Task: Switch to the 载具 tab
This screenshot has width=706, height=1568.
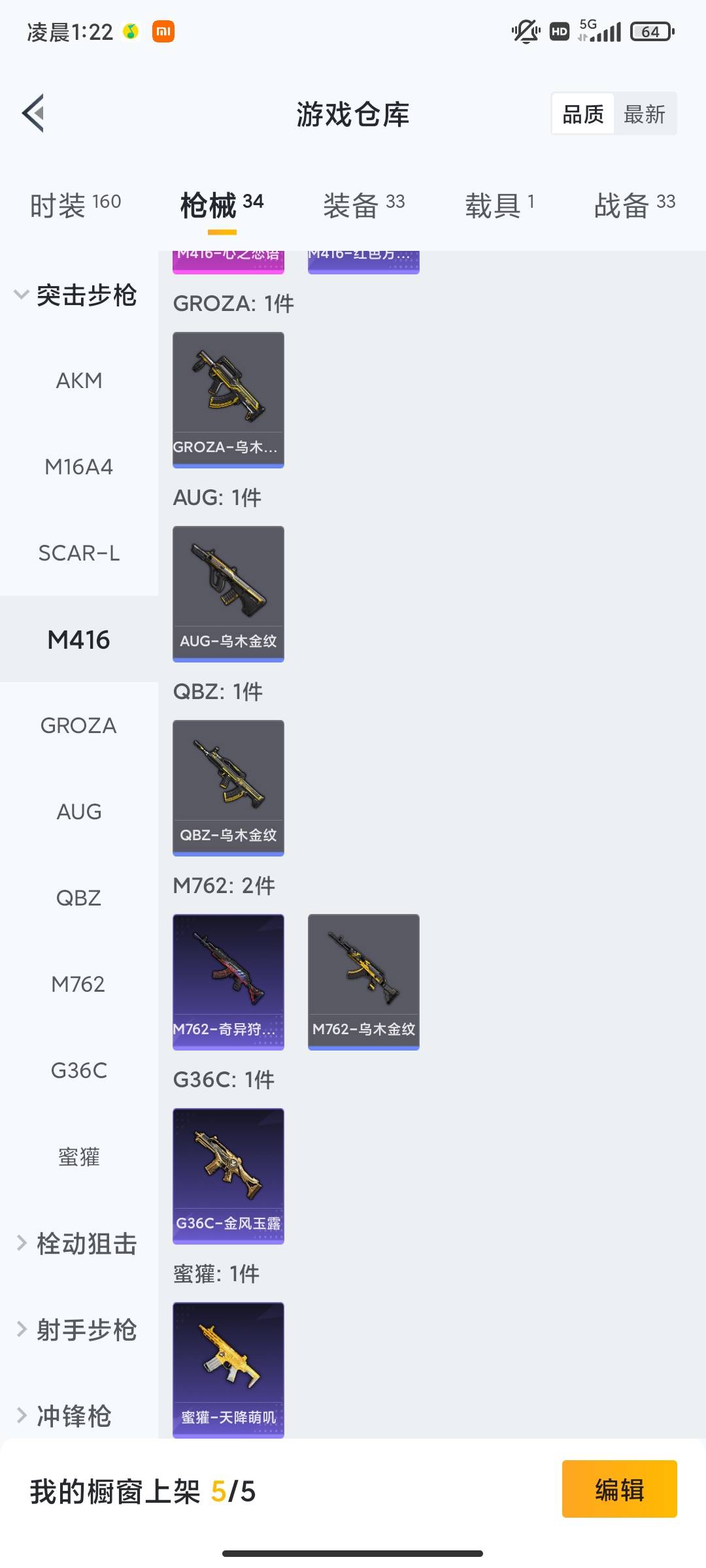Action: [x=499, y=205]
